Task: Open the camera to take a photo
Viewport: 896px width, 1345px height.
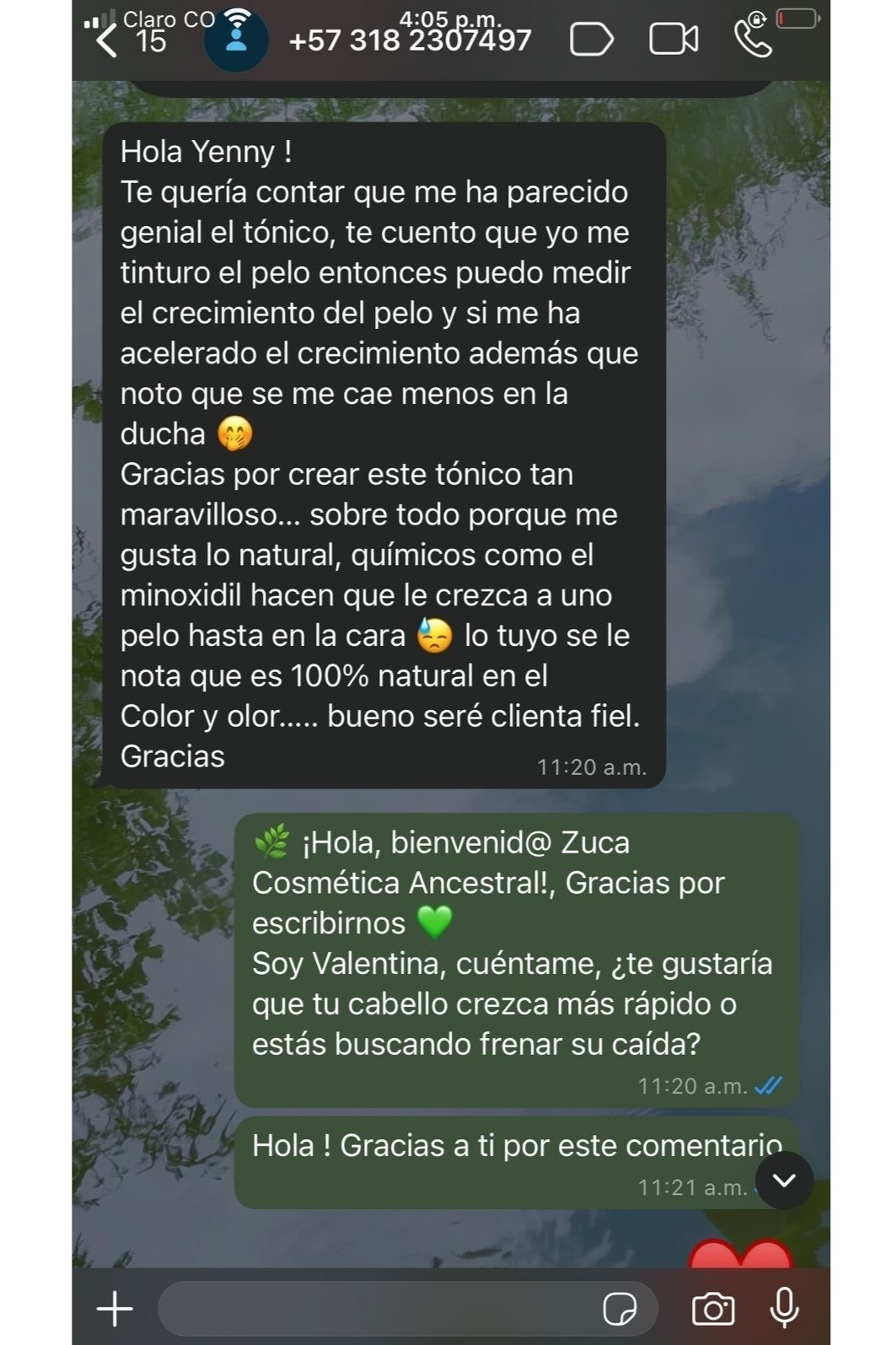Action: pos(713,1309)
